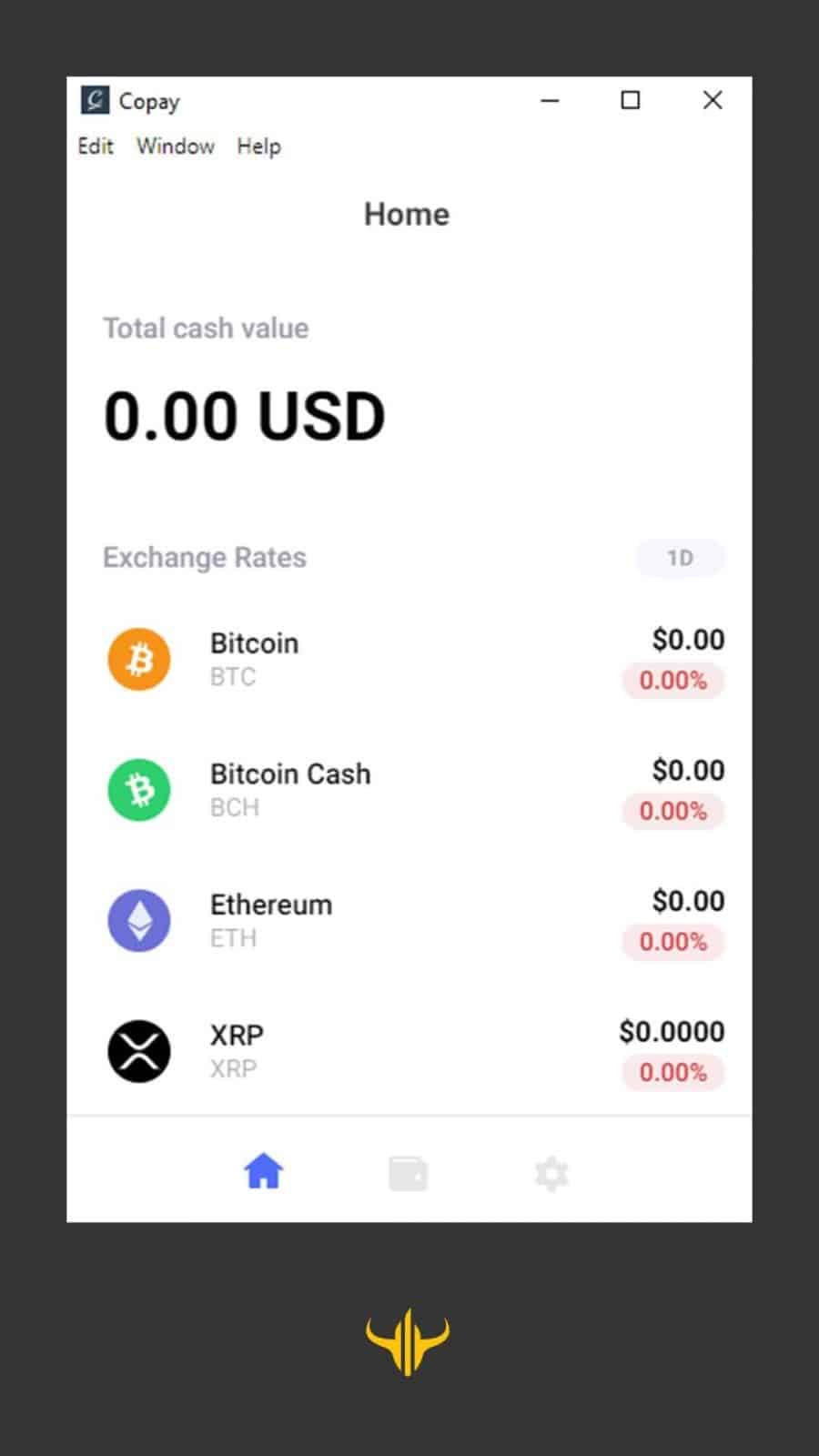Screen dimensions: 819x1456
Task: Open the Wallets section from bottom bar
Action: click(408, 1172)
